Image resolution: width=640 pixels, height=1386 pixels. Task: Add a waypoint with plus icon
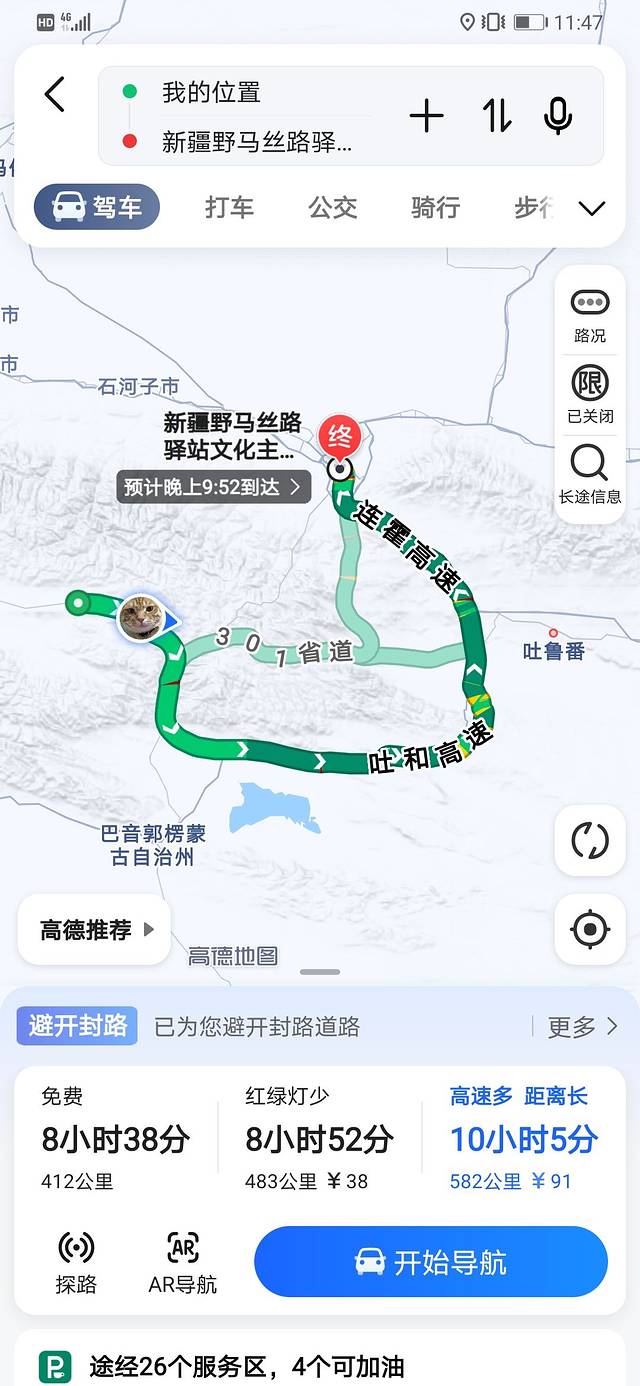(x=426, y=116)
